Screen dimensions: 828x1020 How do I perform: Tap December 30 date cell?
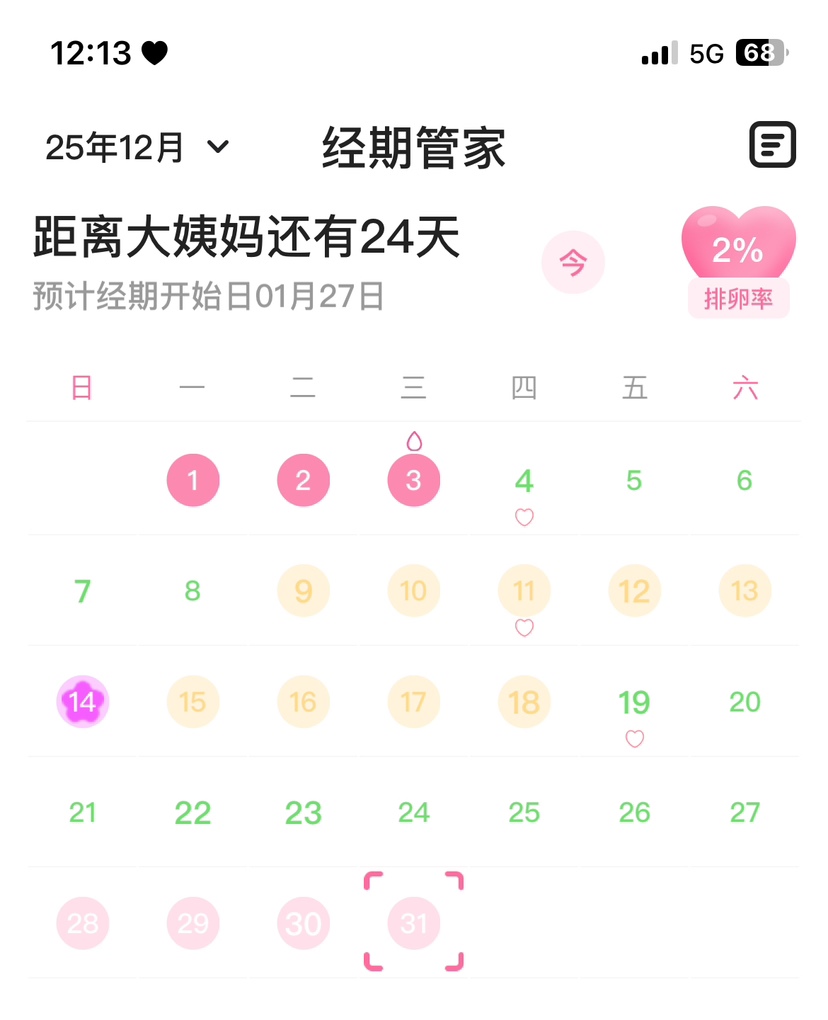click(303, 923)
